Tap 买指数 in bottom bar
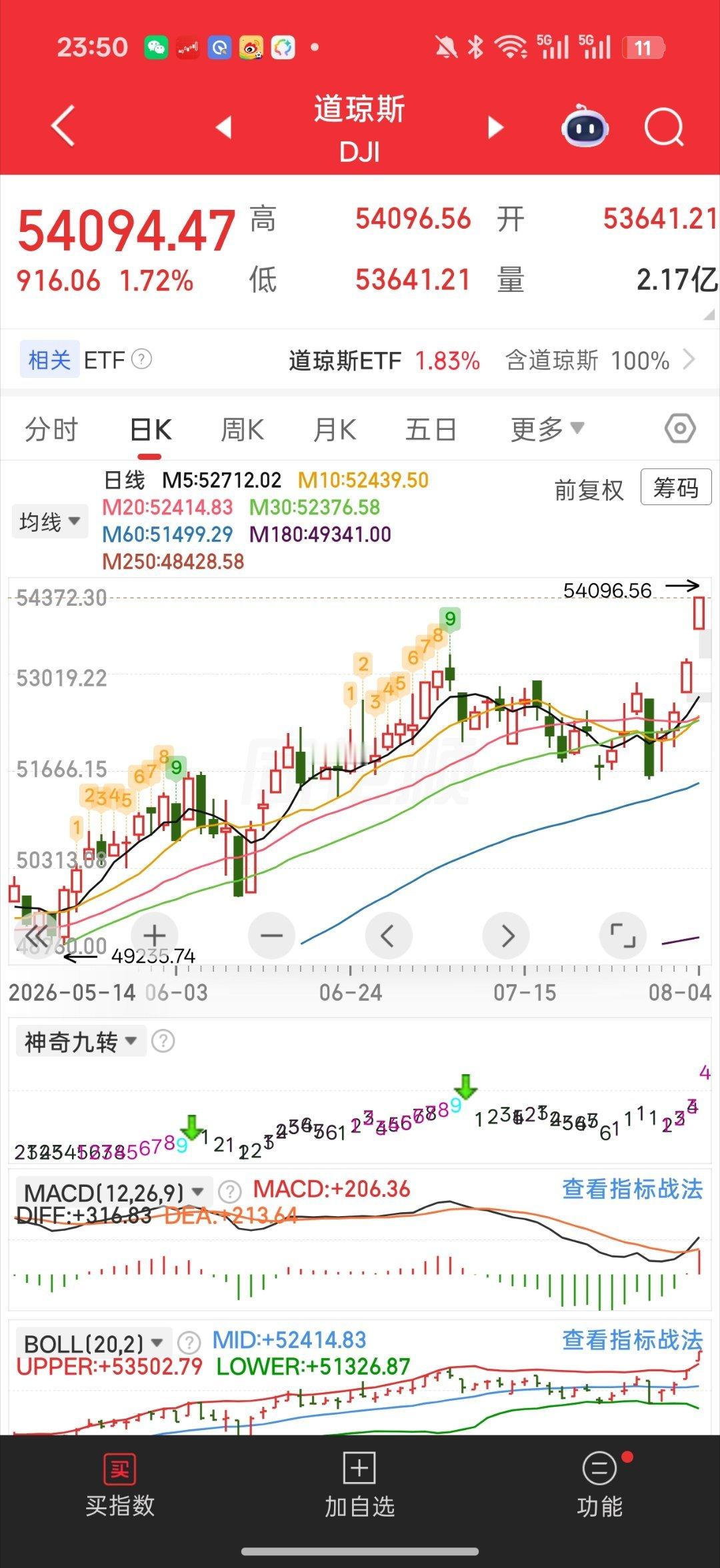The image size is (720, 1568). click(120, 1486)
